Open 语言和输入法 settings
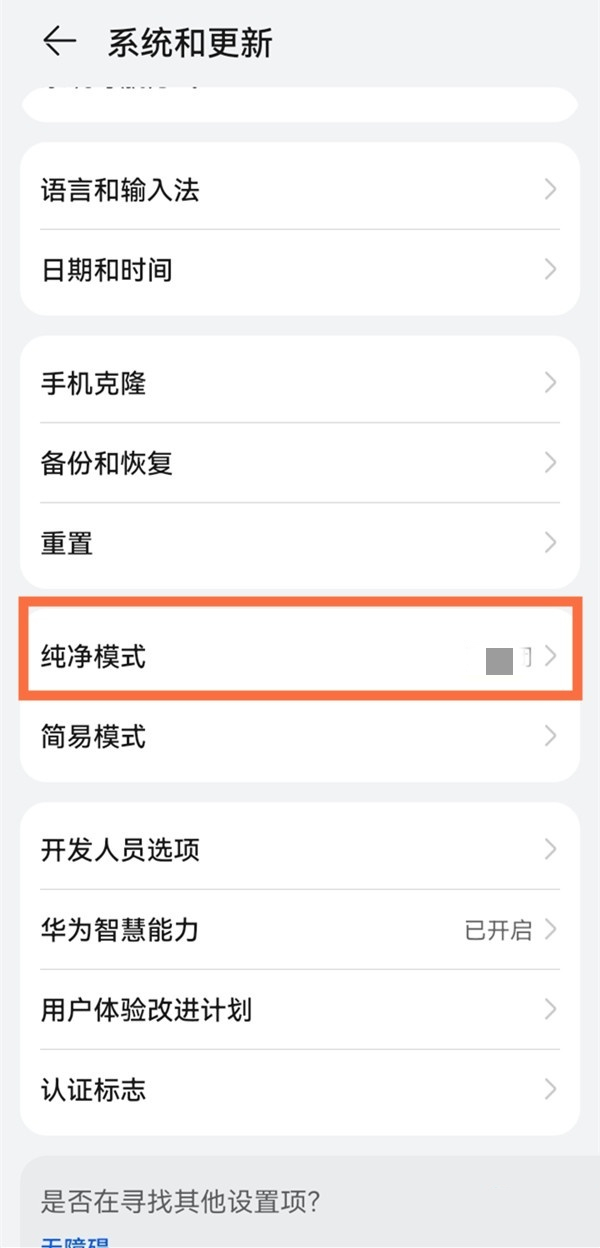Viewport: 600px width, 1248px height. point(299,190)
